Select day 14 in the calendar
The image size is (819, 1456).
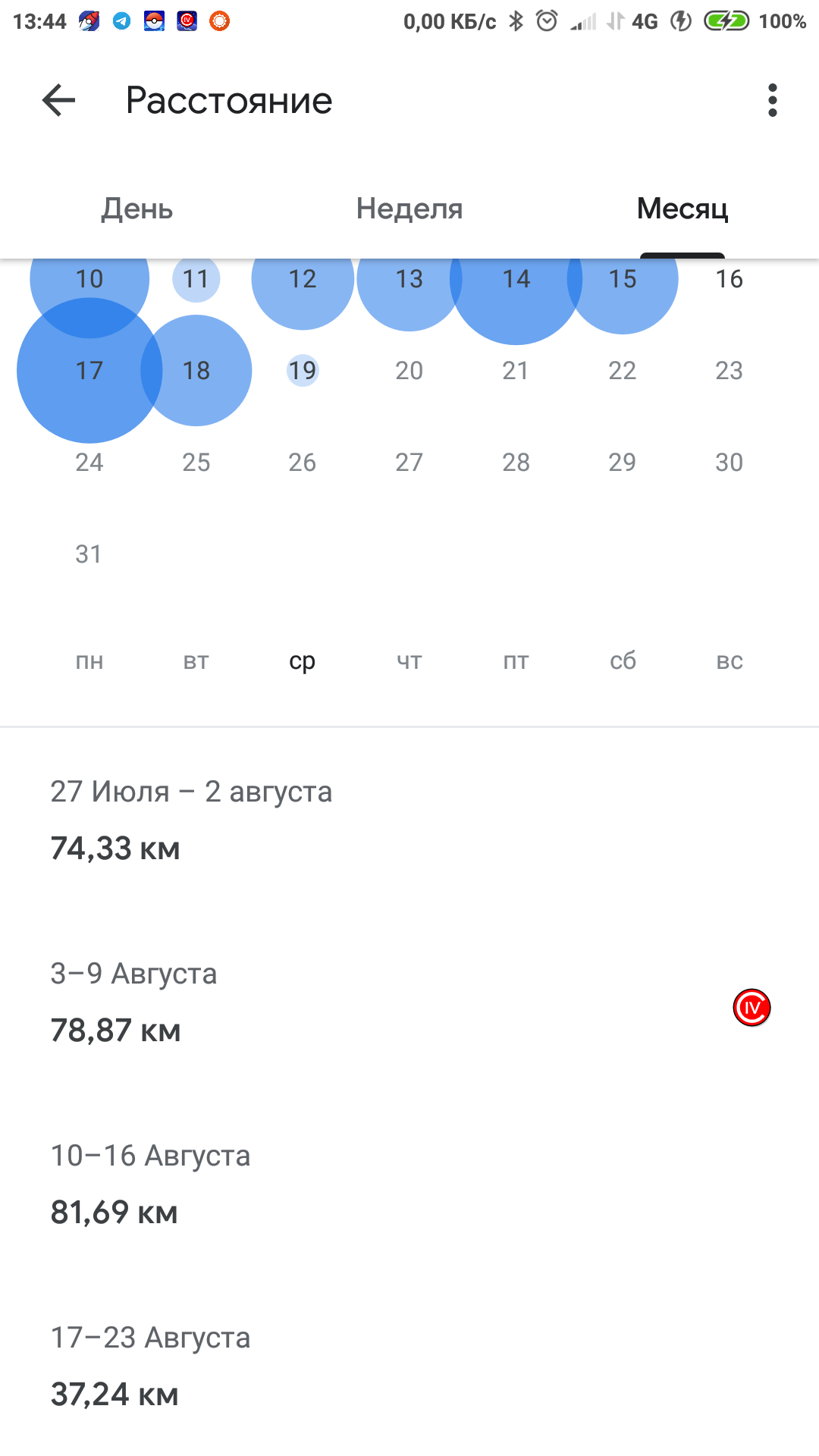(516, 280)
